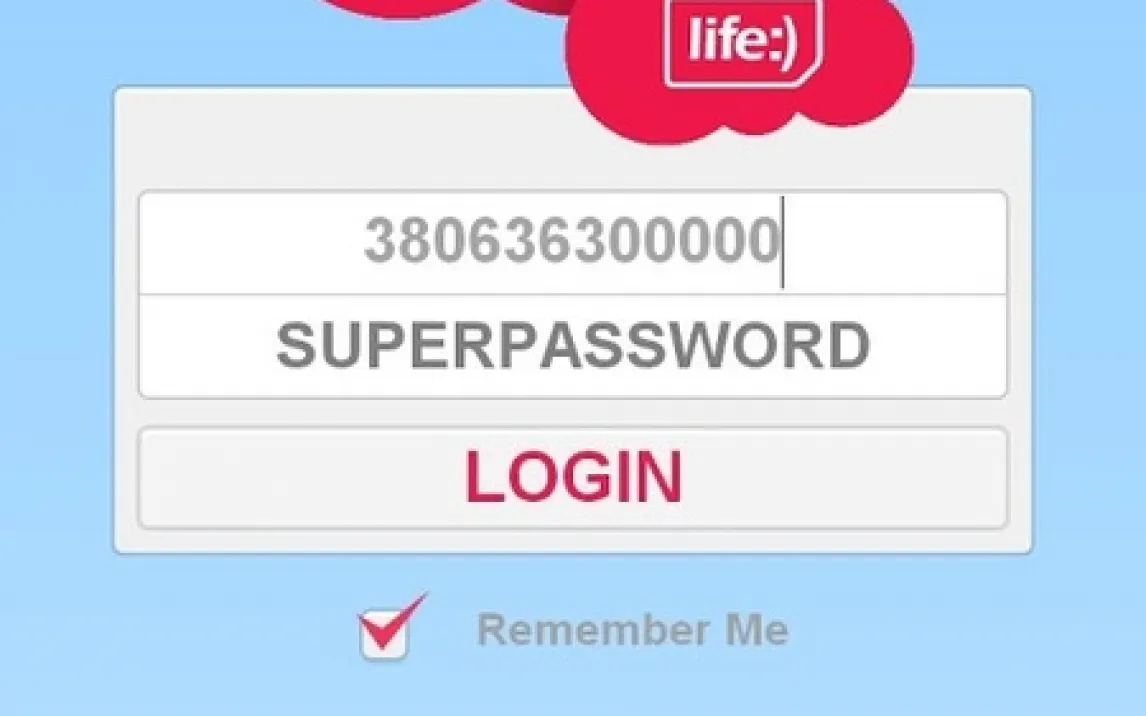This screenshot has height=716, width=1146.
Task: Focus the SUPERPASSWORD password field
Action: [x=572, y=346]
